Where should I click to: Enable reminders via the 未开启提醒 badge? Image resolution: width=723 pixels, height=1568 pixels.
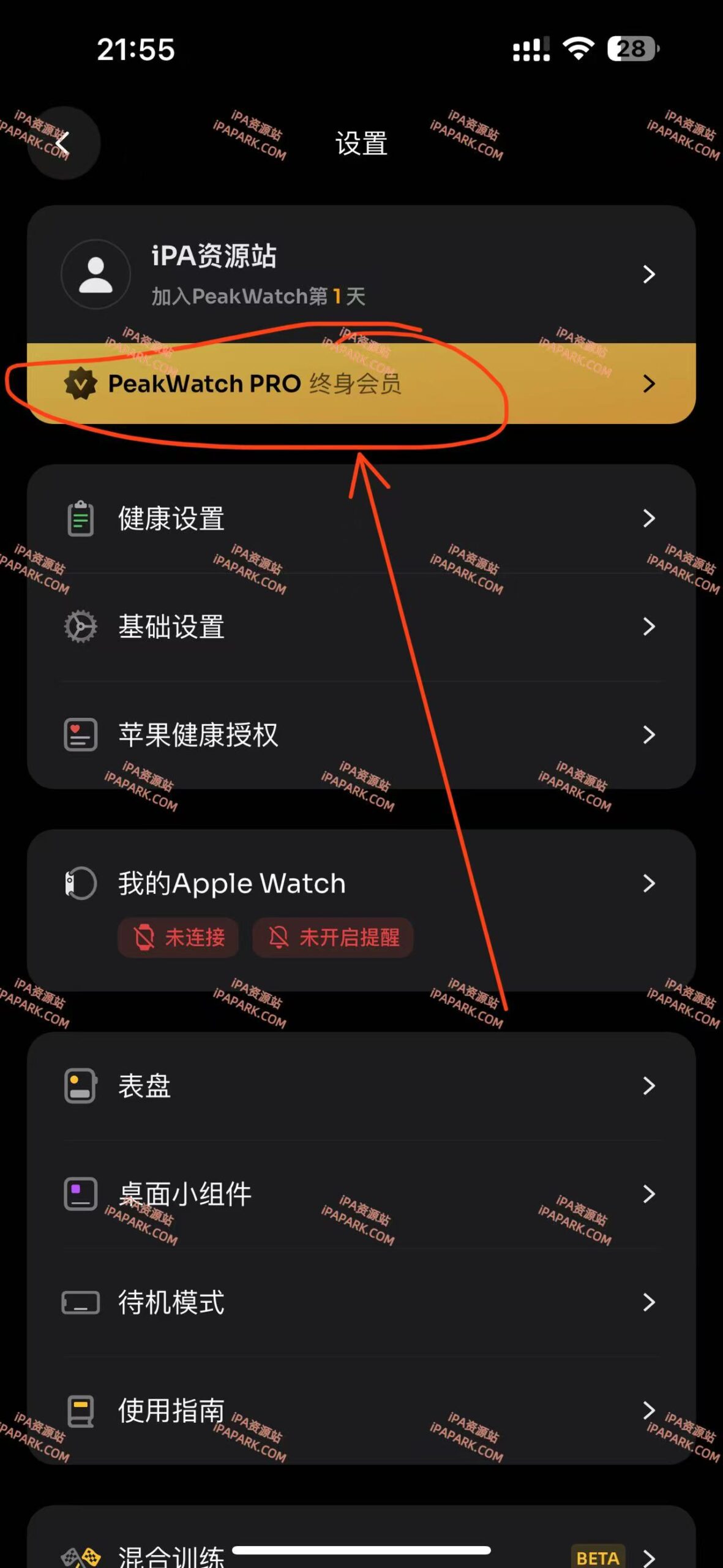(x=334, y=938)
